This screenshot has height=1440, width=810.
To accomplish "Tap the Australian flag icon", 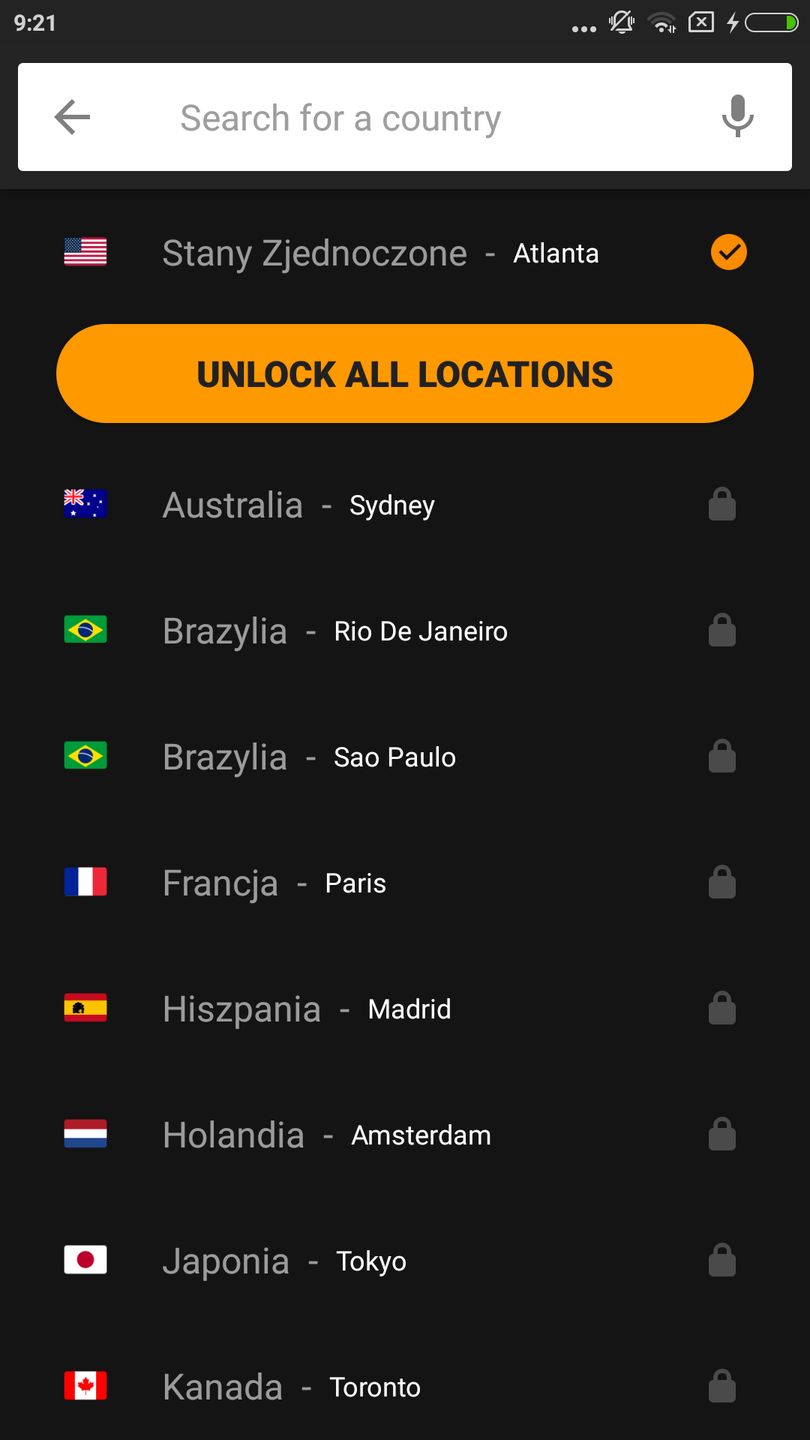I will pos(85,504).
